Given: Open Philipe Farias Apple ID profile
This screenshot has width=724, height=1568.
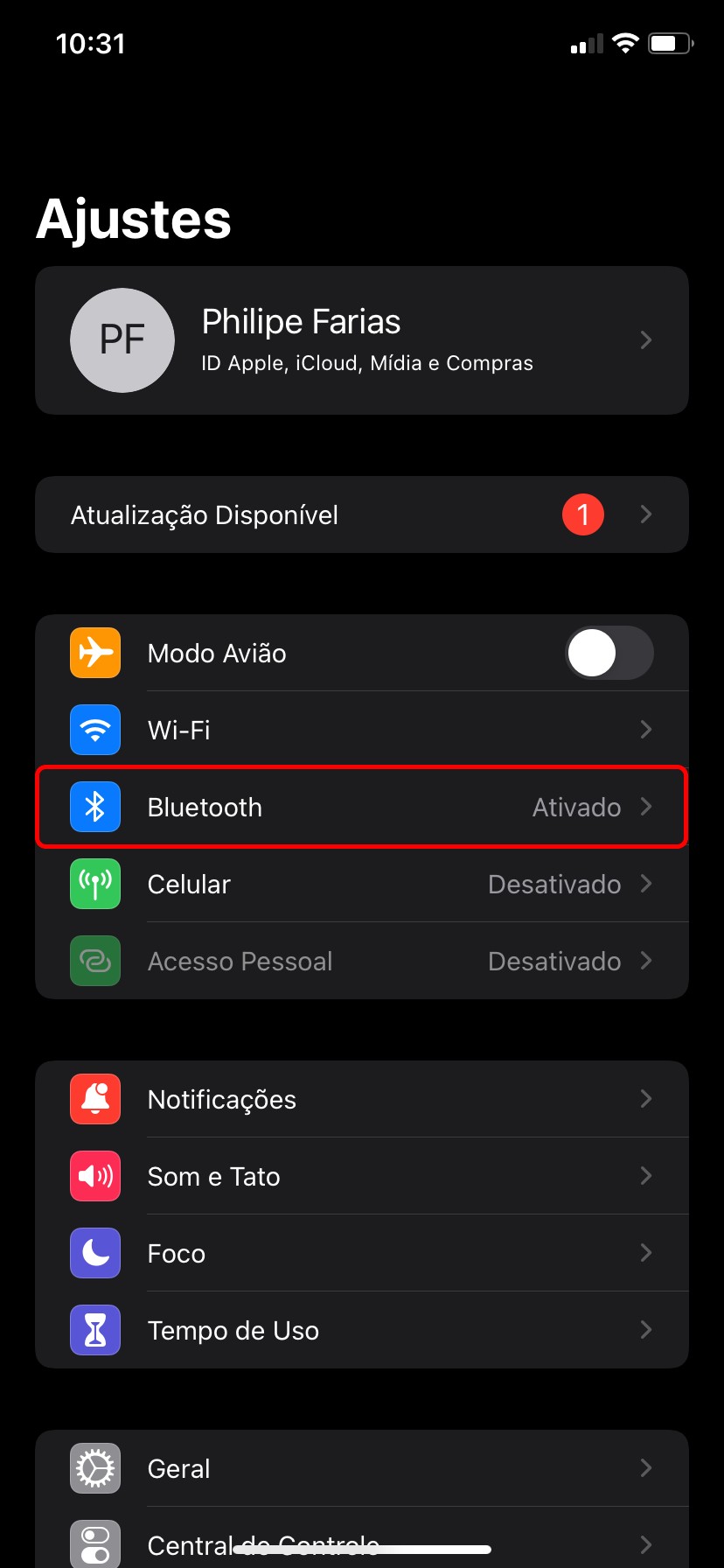Looking at the screenshot, I should tap(362, 340).
